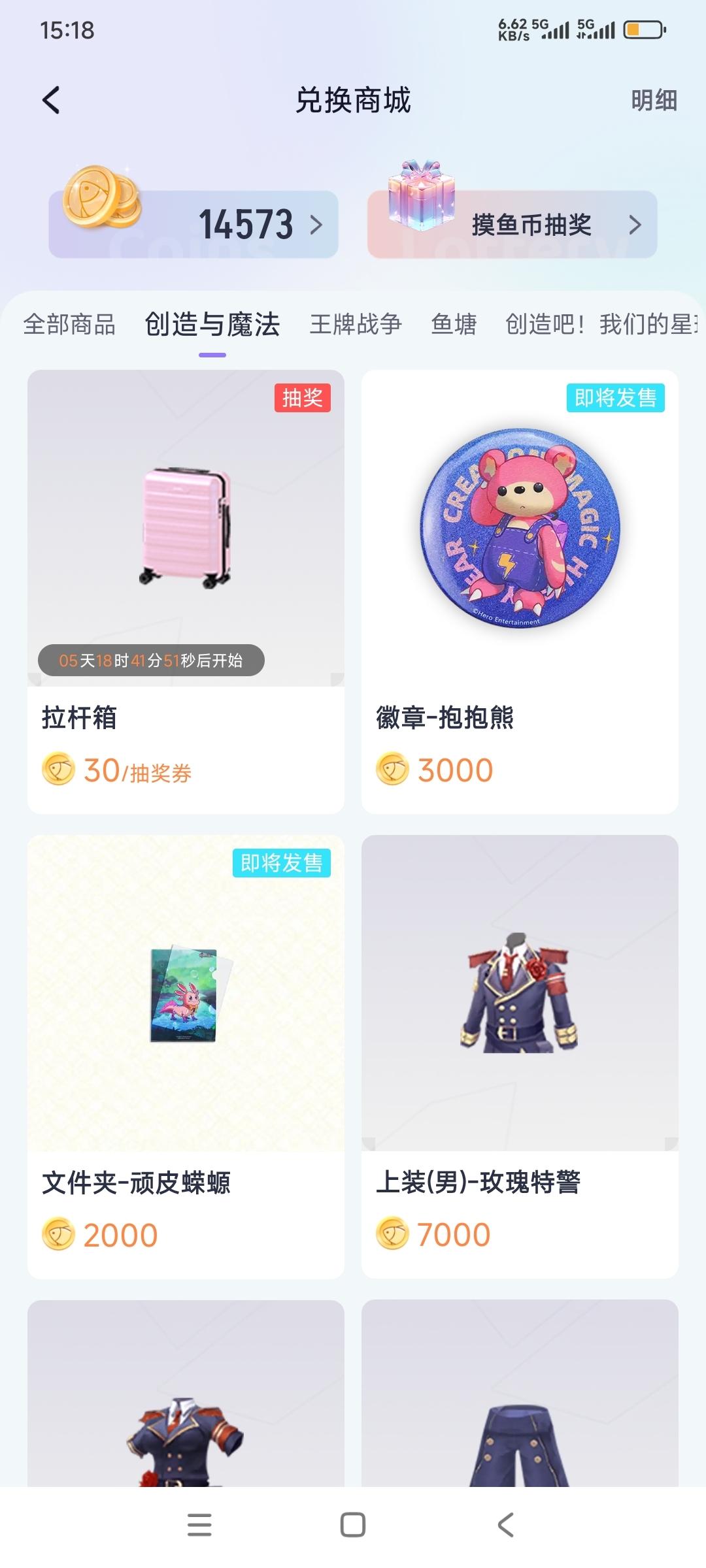Screen dimensions: 706x1568
Task: Open the 徽章-抱抱熊 product card
Action: pos(520,591)
